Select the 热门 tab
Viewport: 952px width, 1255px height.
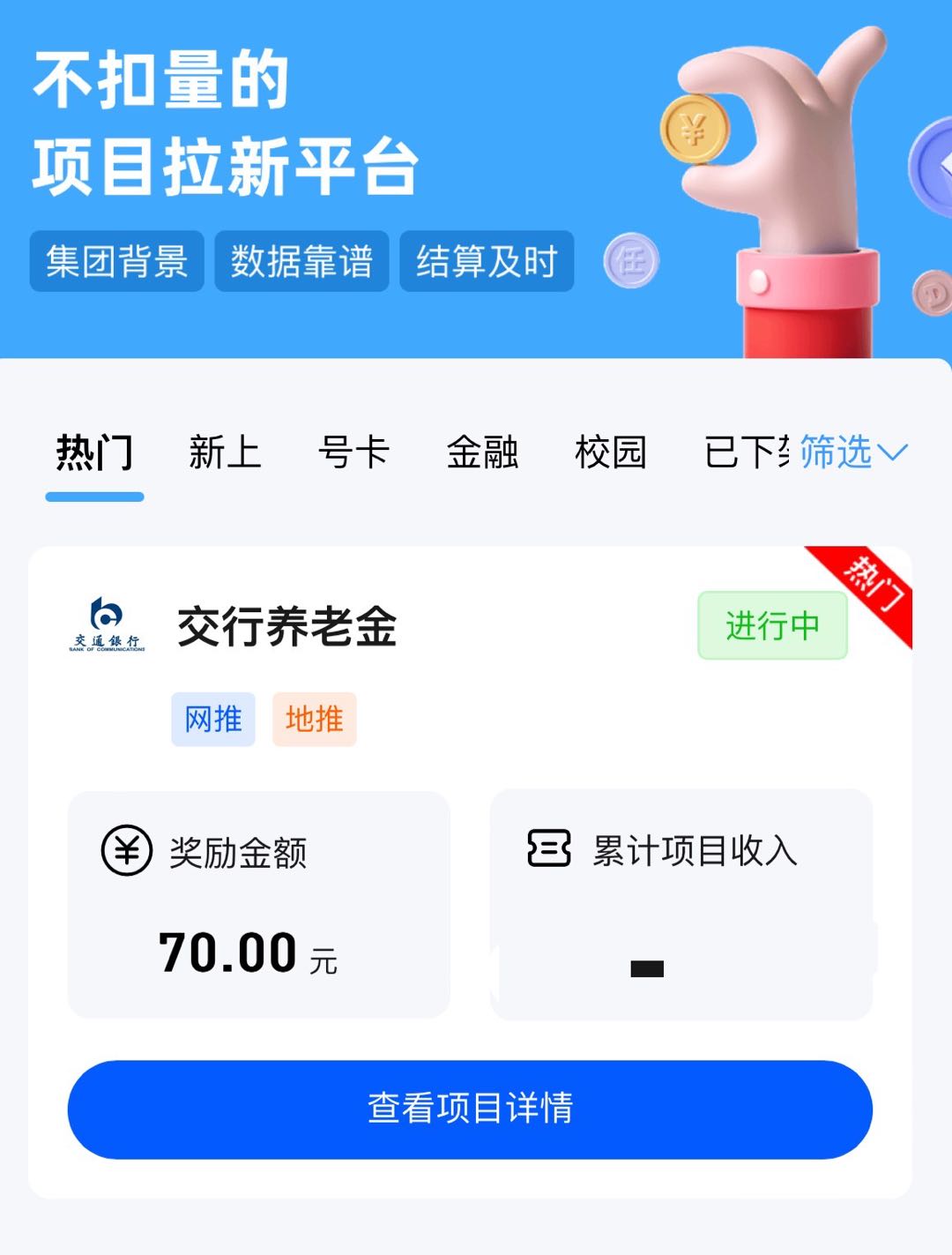click(x=94, y=452)
